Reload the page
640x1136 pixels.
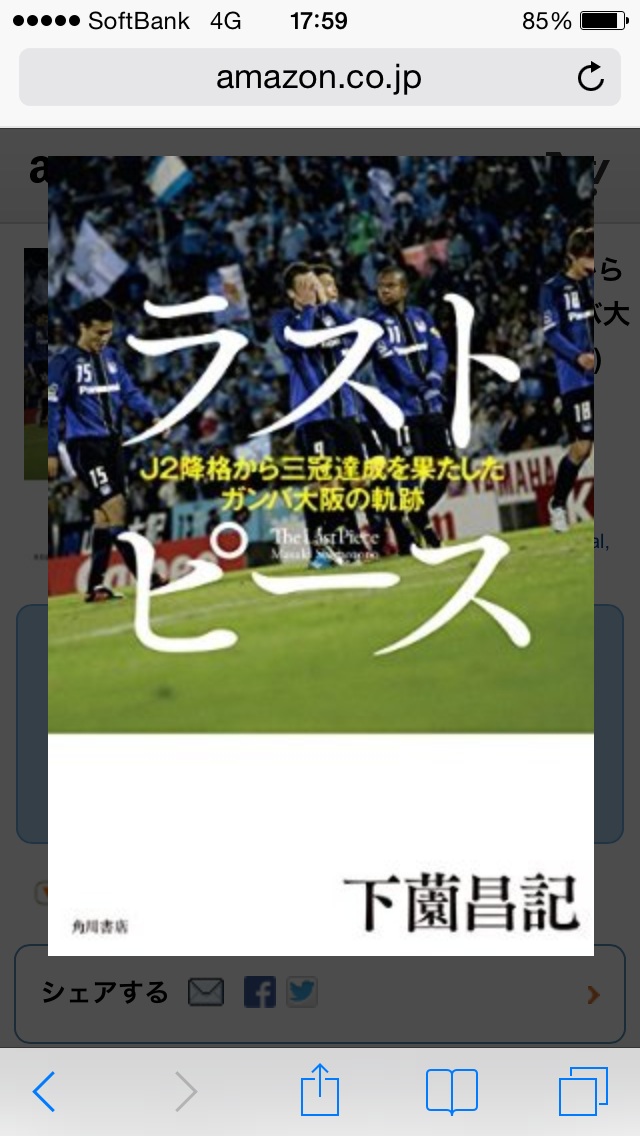(591, 77)
